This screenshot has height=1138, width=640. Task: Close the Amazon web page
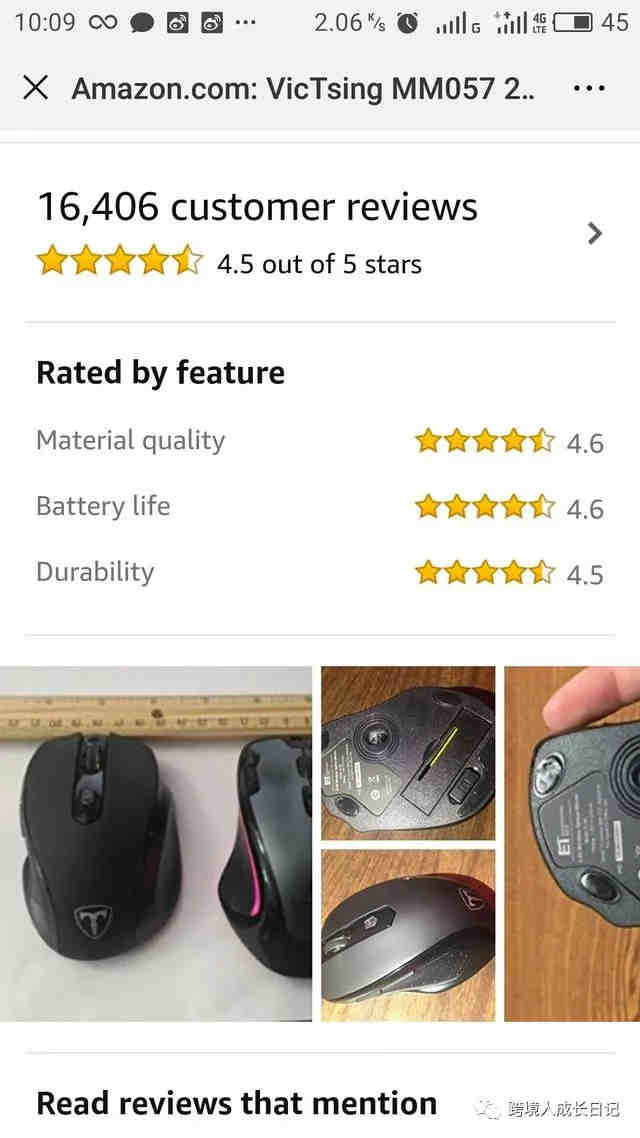pos(36,88)
